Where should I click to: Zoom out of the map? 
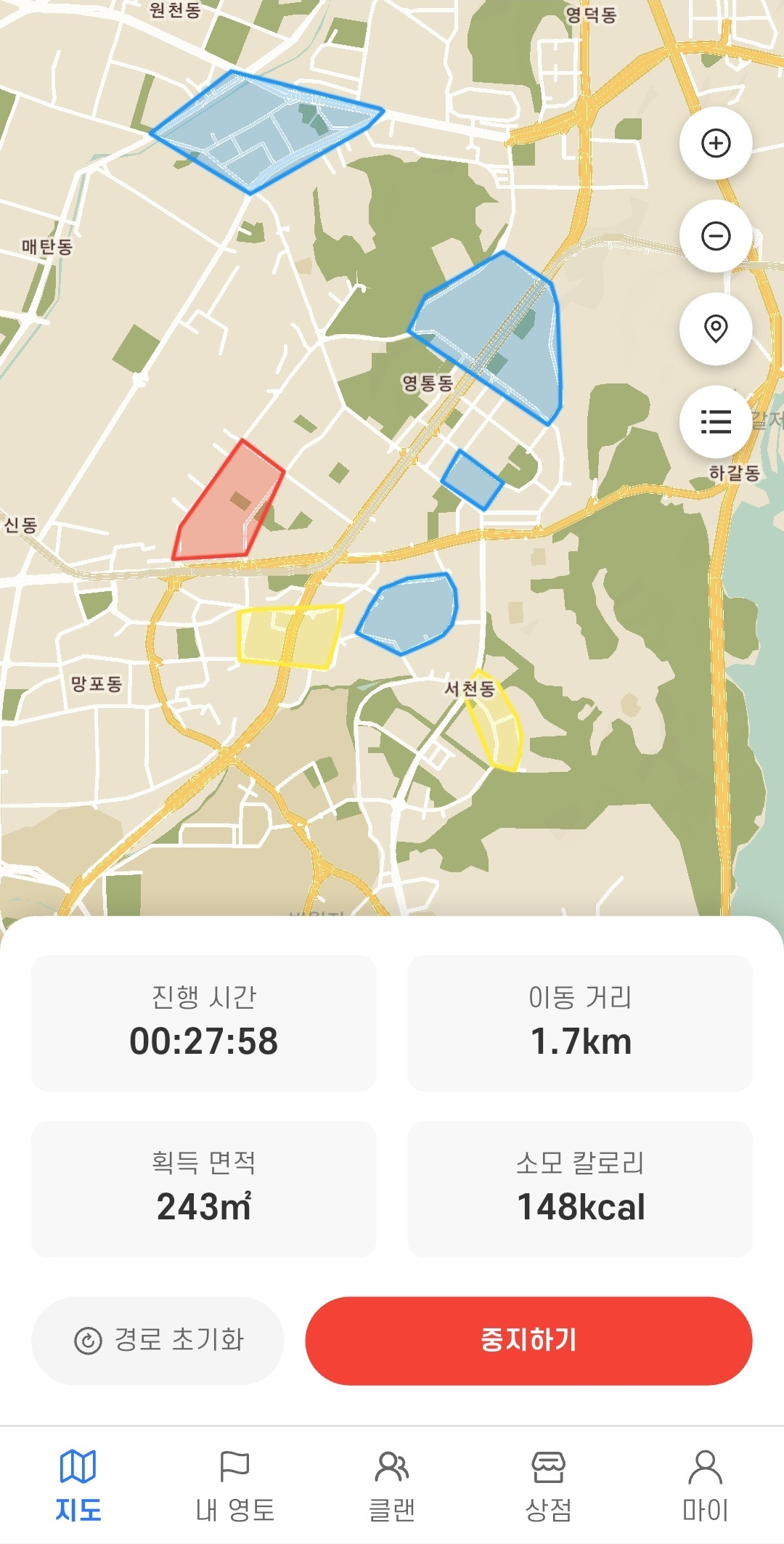coord(716,236)
